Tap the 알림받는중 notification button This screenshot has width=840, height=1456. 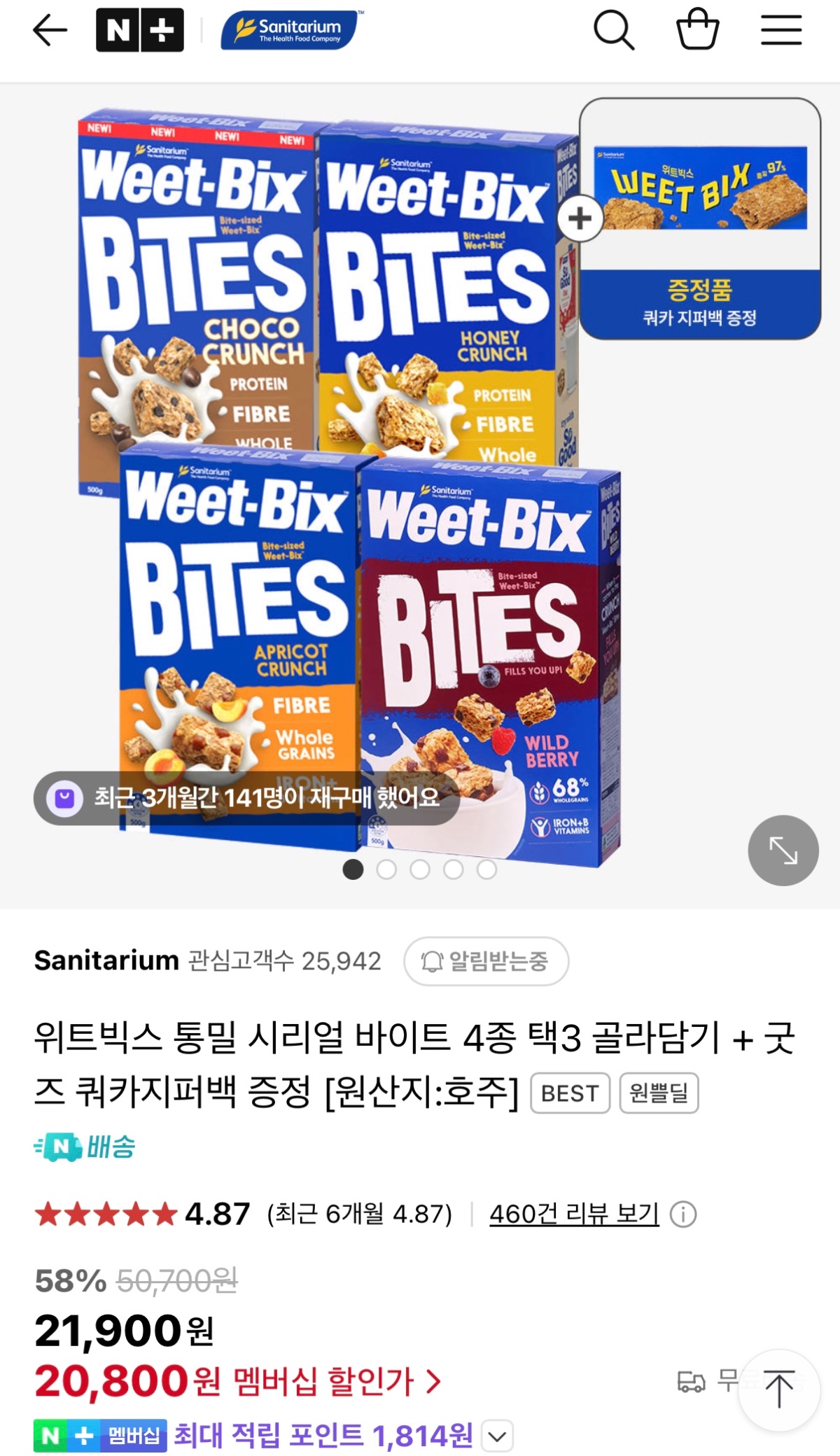(x=486, y=961)
